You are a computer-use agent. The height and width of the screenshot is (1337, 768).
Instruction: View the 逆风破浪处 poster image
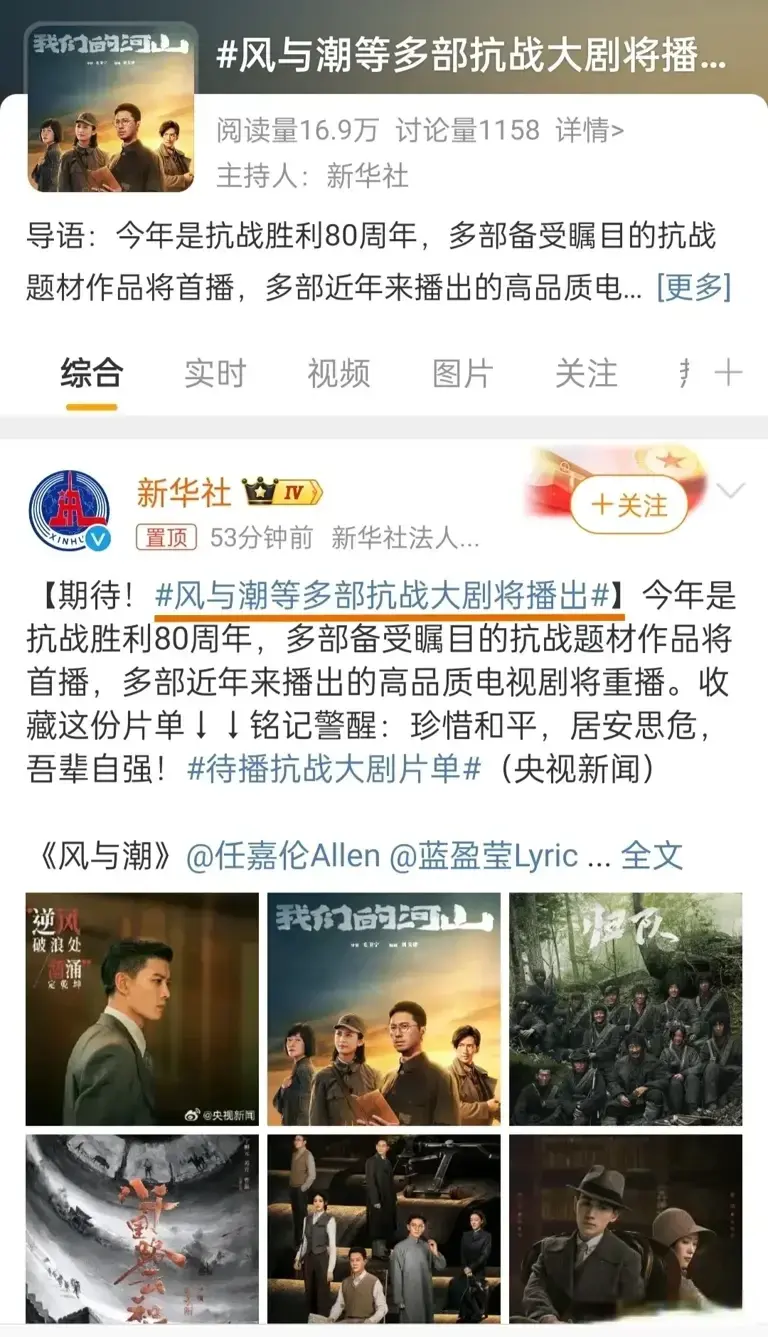click(x=142, y=1009)
